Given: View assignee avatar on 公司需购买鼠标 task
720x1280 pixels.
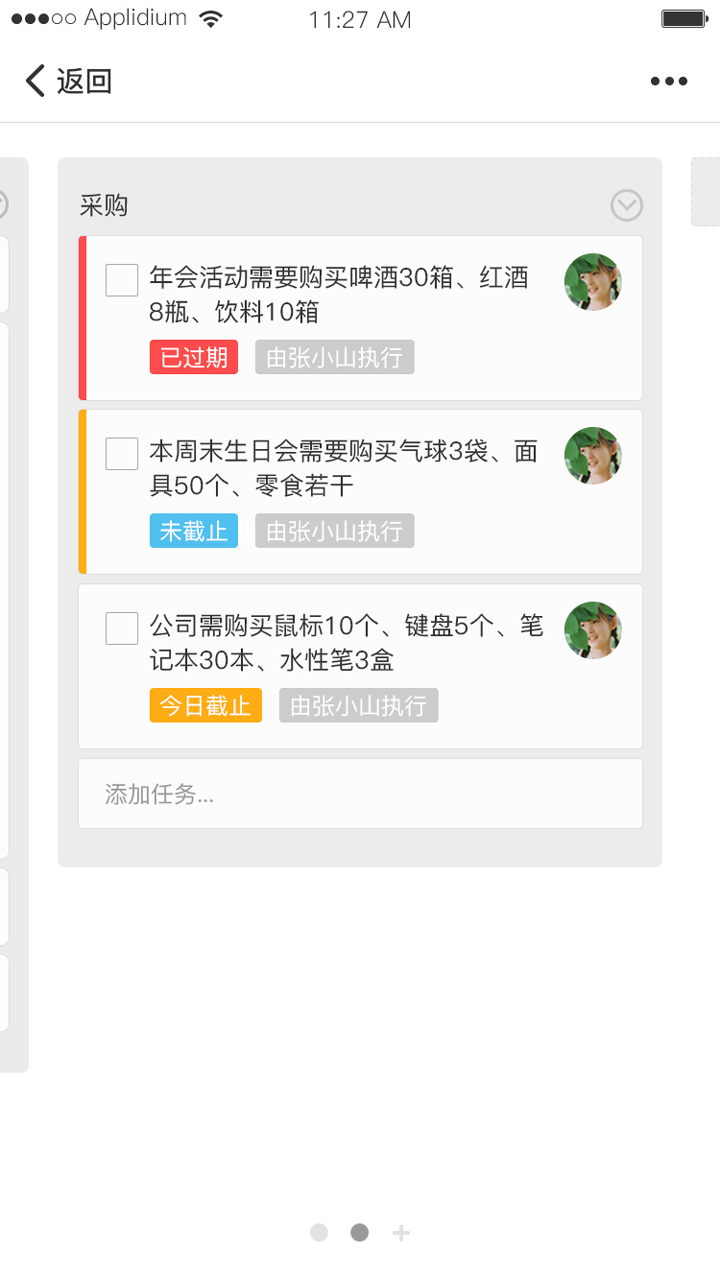Looking at the screenshot, I should click(593, 630).
